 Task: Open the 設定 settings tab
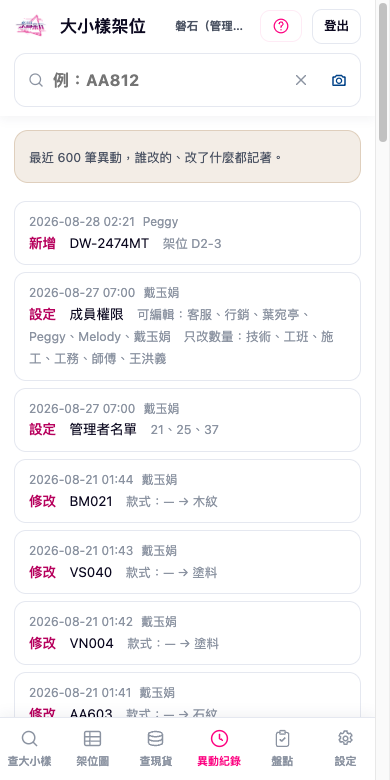345,748
